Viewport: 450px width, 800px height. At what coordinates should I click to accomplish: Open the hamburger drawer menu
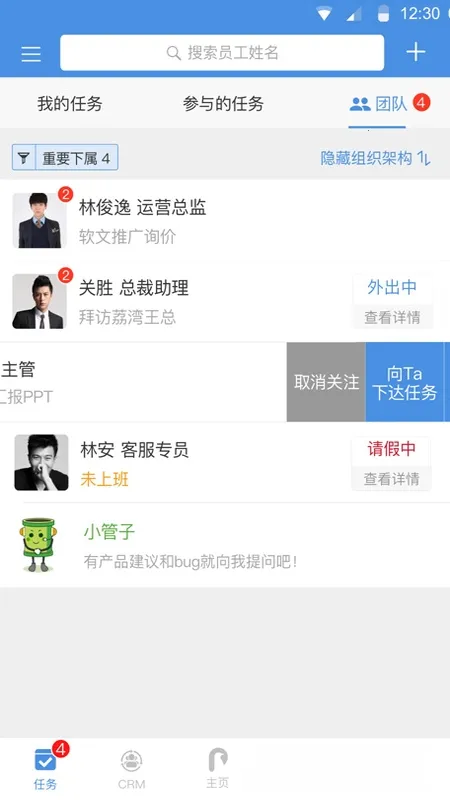coord(31,54)
